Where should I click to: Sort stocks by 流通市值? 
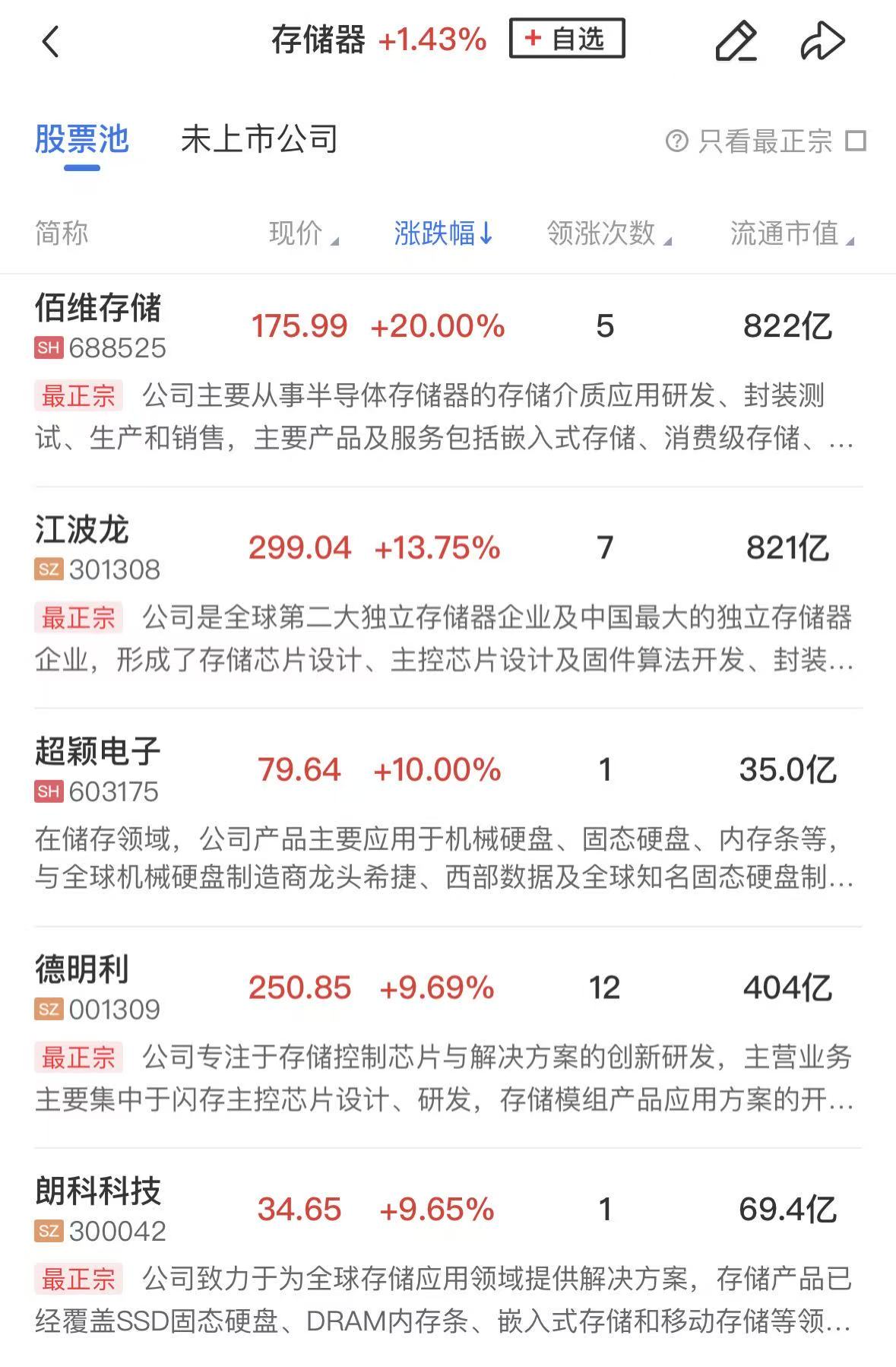coord(791,233)
